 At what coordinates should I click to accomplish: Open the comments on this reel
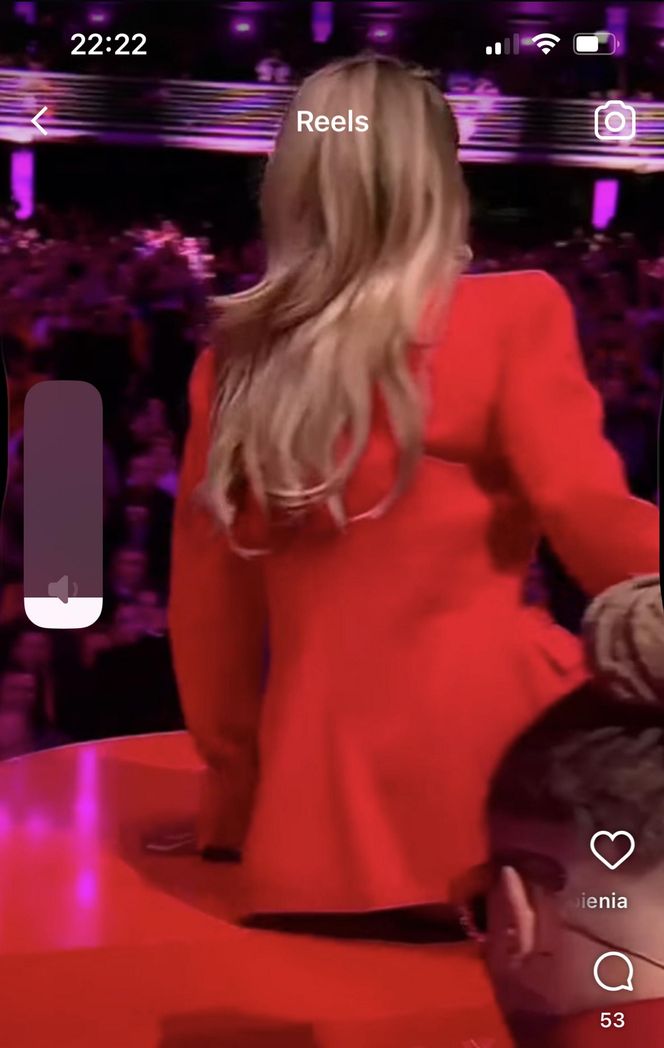(x=612, y=971)
